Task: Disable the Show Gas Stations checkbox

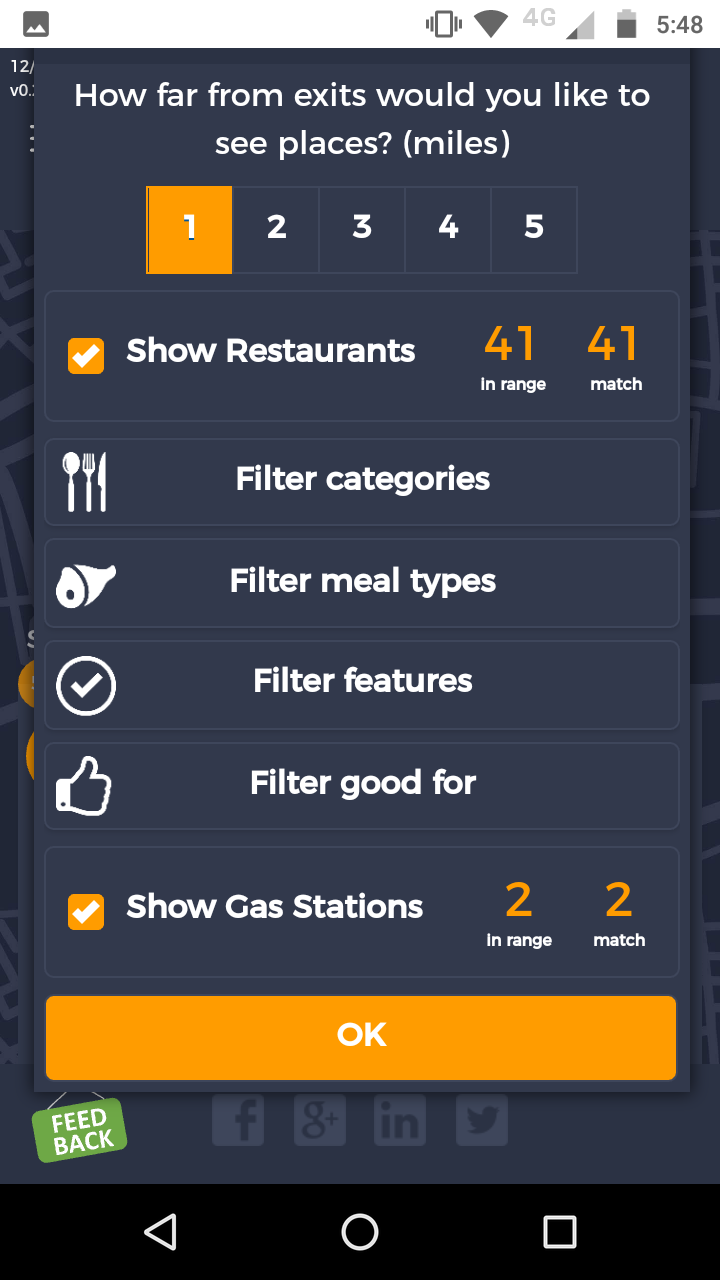Action: point(86,911)
